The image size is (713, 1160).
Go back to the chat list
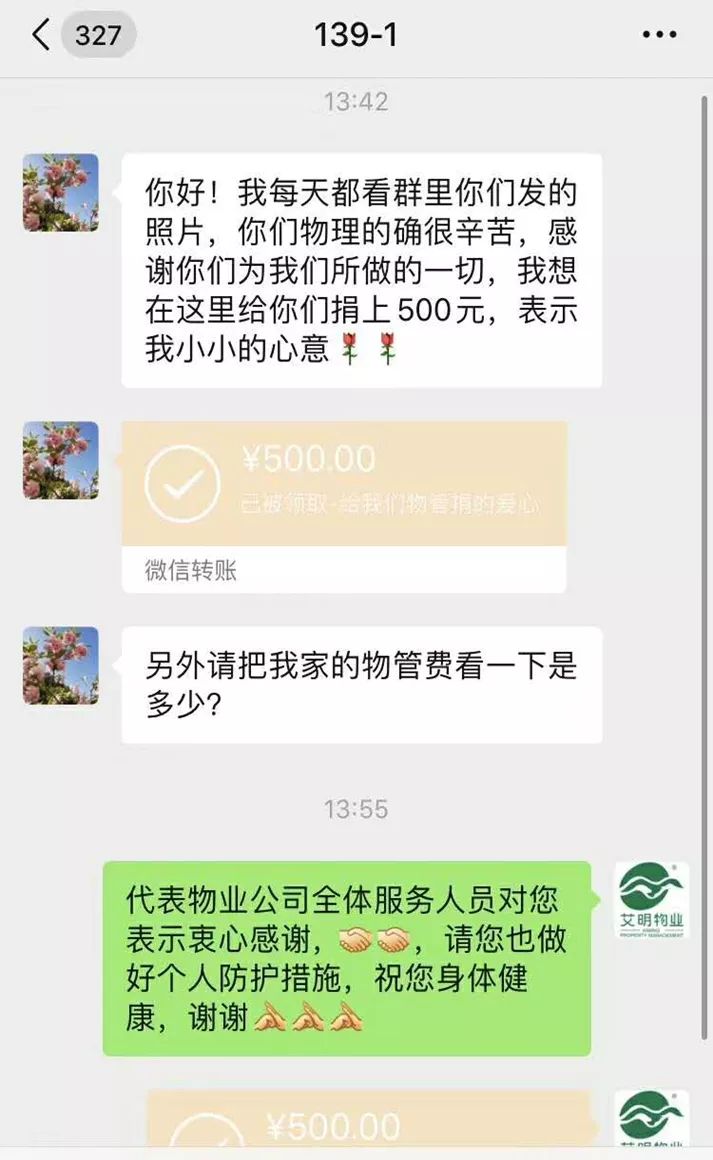click(42, 36)
